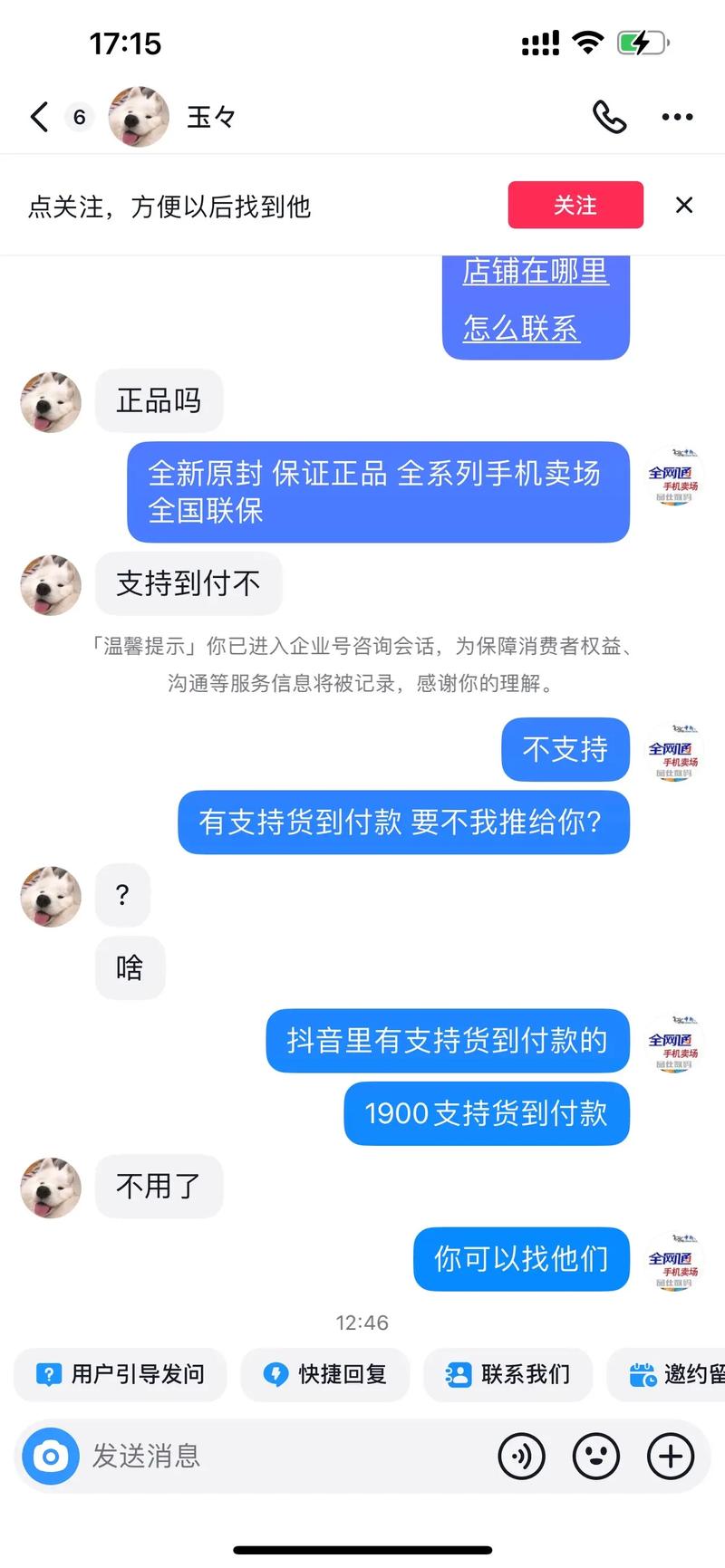Go back to the message list
The image size is (725, 1568).
(39, 117)
